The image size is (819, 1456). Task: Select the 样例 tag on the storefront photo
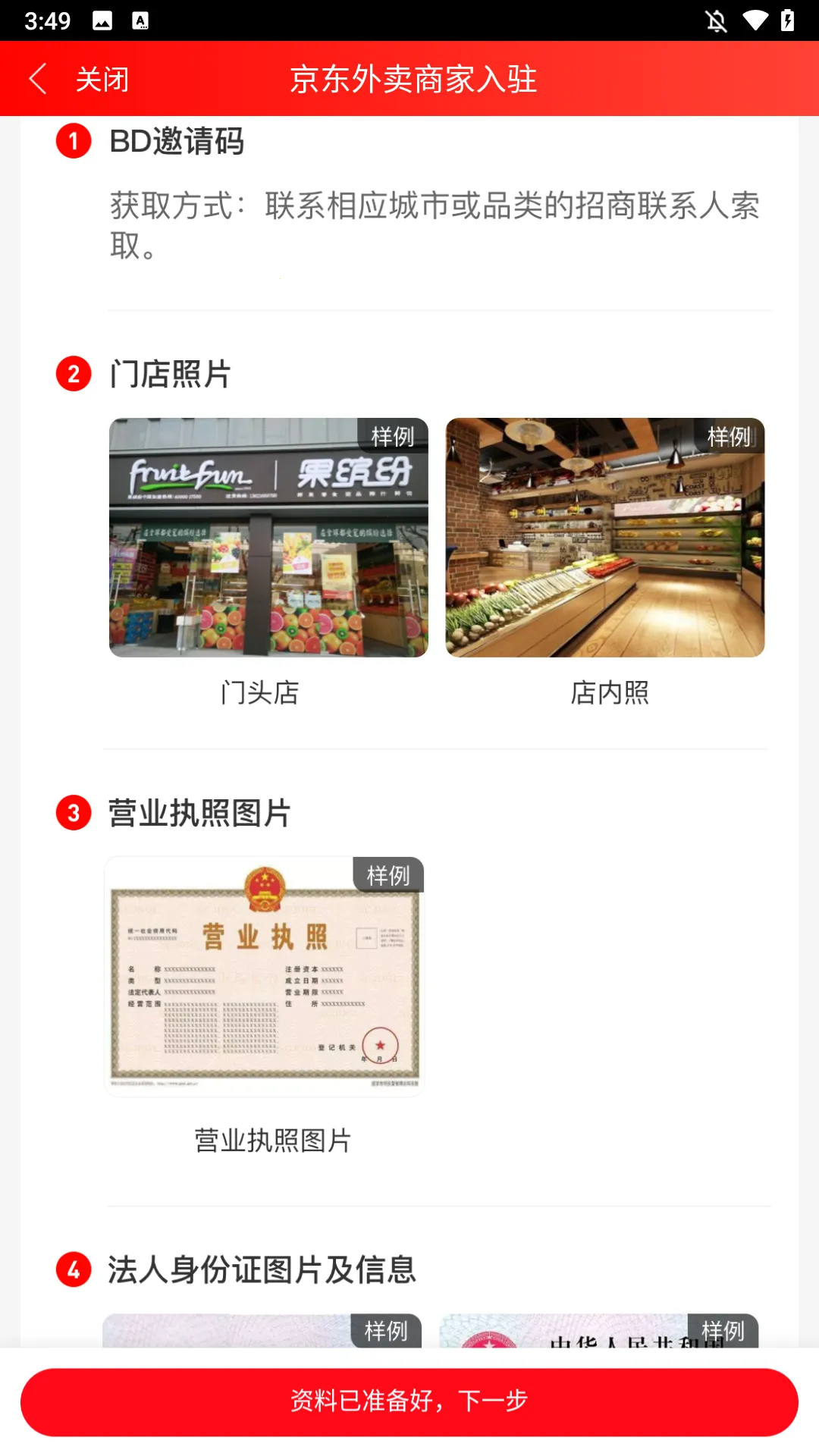394,438
